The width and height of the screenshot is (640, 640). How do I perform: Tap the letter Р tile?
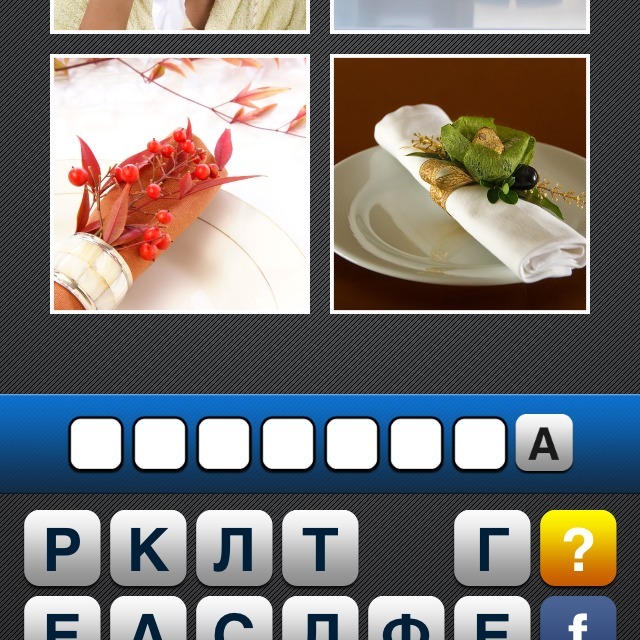tap(62, 548)
